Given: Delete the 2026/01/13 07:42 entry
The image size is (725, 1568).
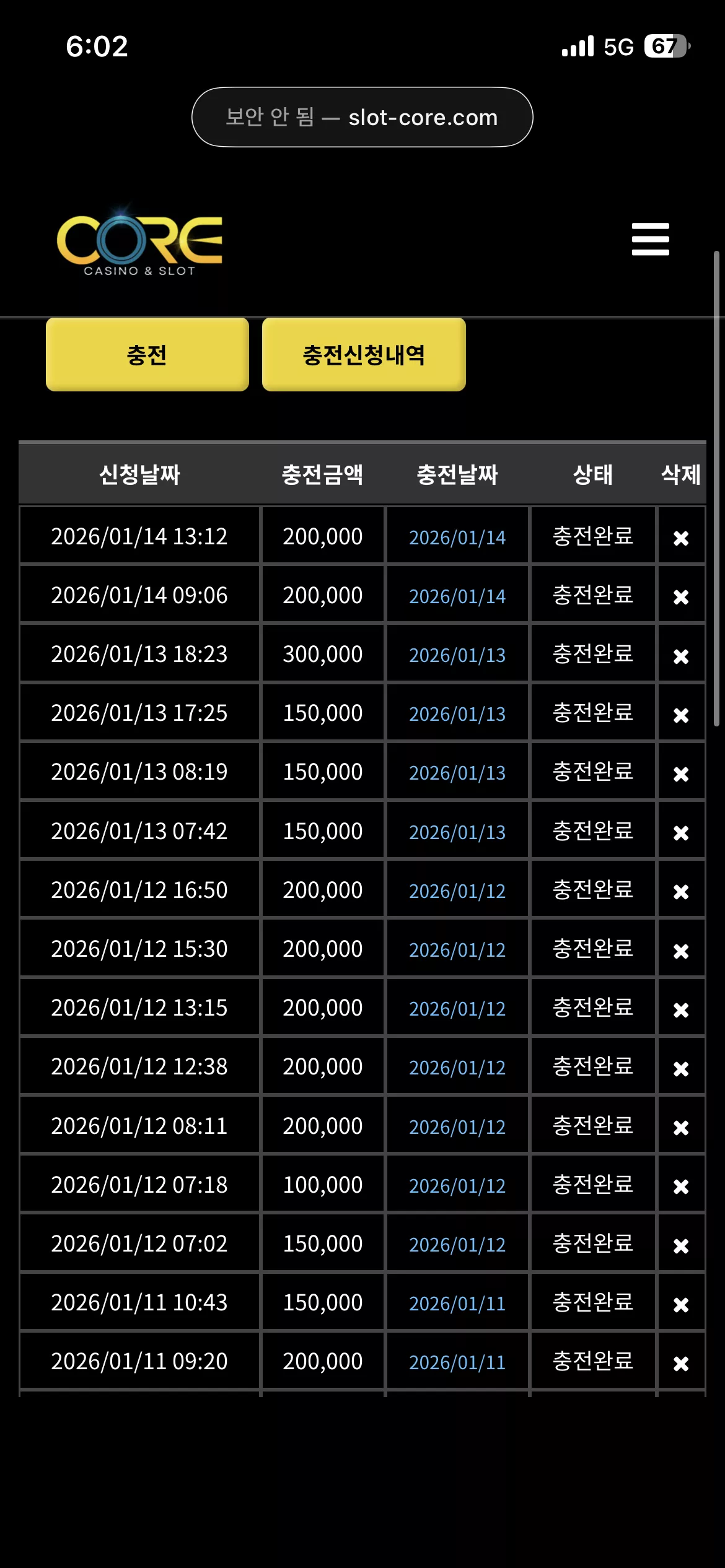Looking at the screenshot, I should (x=681, y=833).
